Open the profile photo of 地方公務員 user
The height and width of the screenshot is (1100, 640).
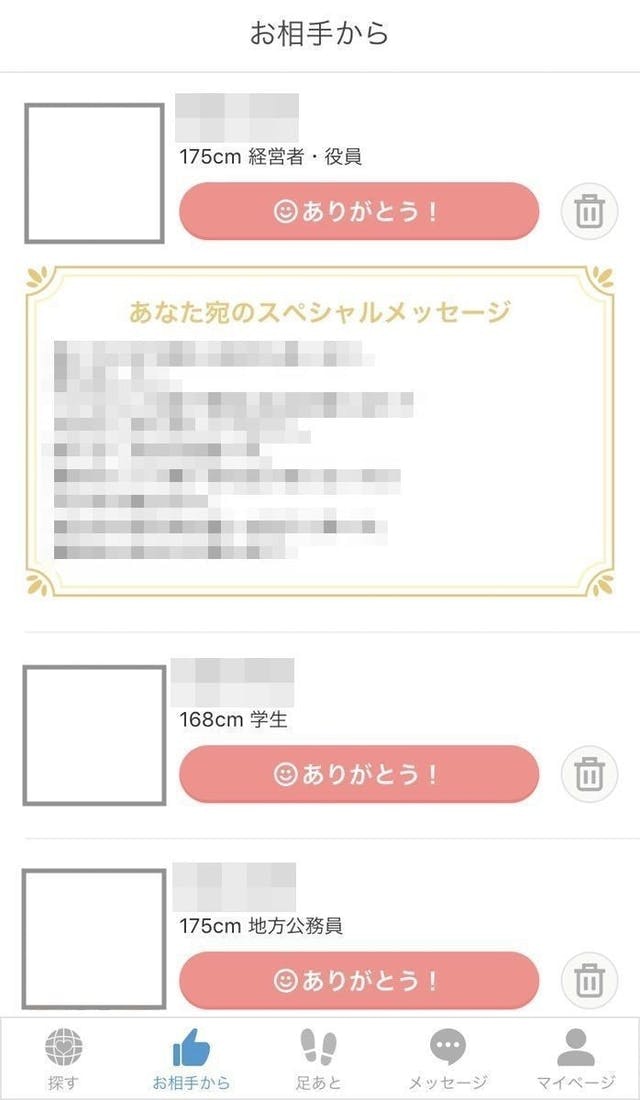94,939
